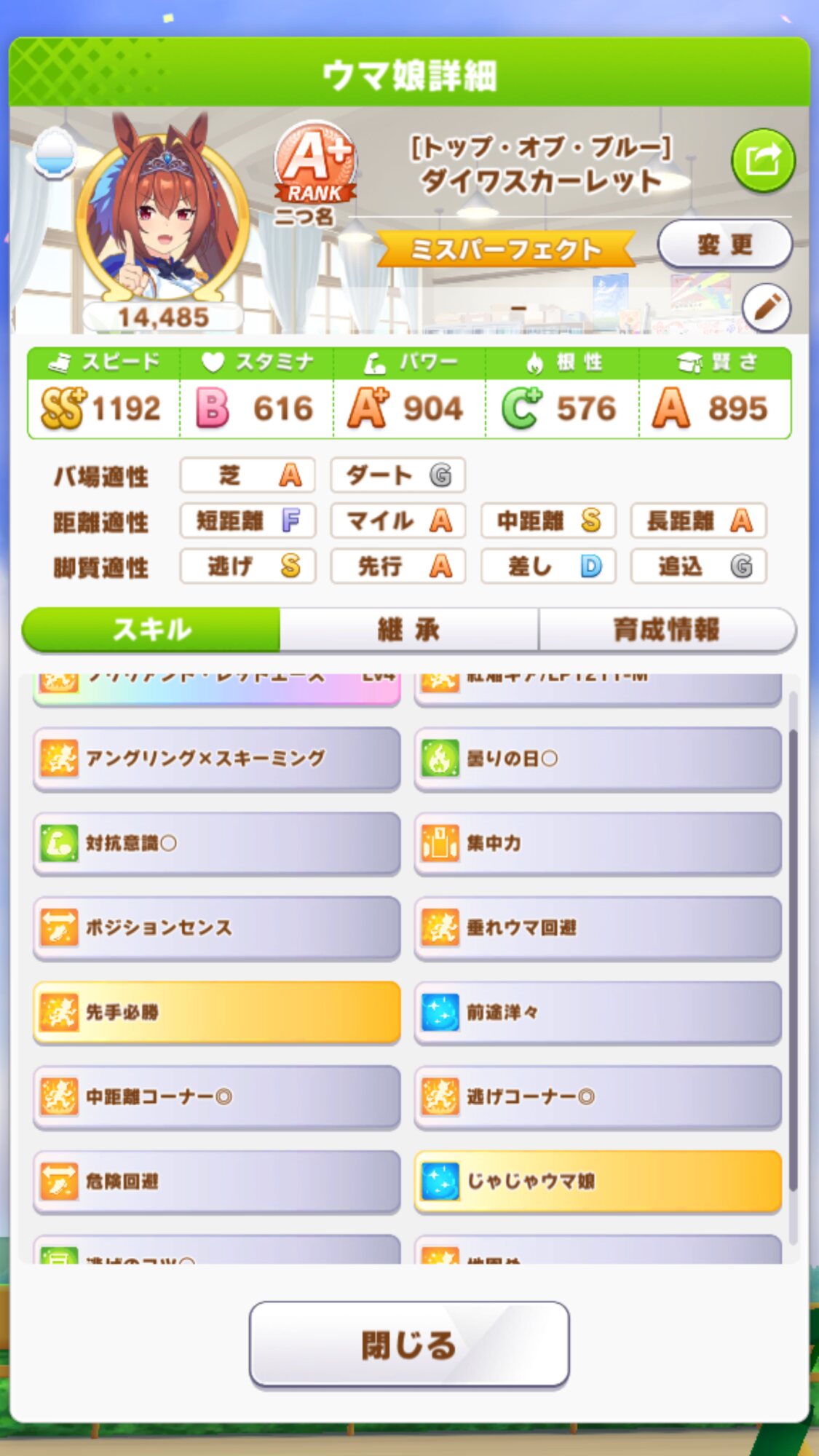Tap the rice bowl icon beside portrait
Screen dimensions: 819x1456
click(x=55, y=152)
